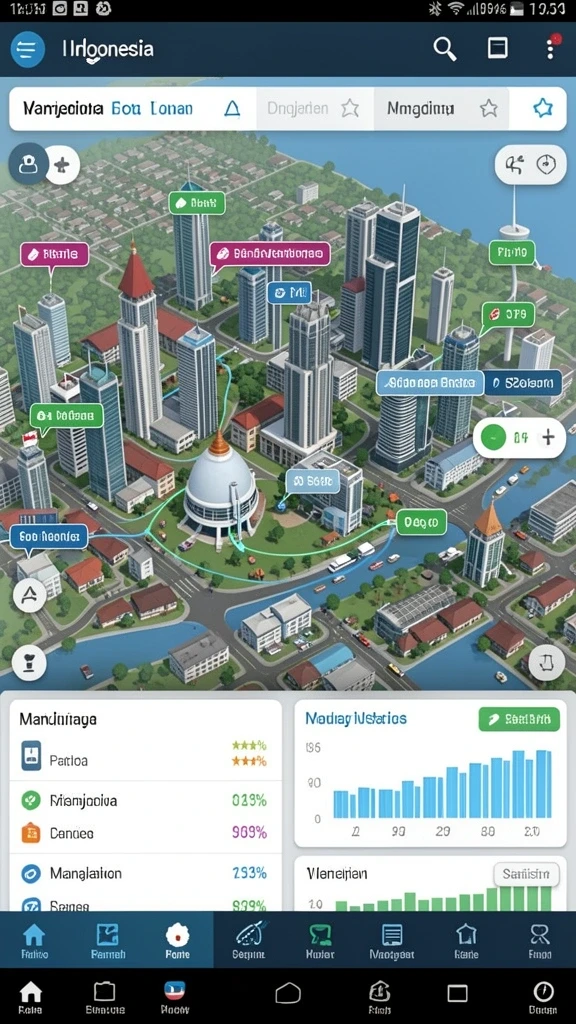The height and width of the screenshot is (1024, 576).
Task: Select the Managlaiion row with 253%
Action: click(x=145, y=873)
